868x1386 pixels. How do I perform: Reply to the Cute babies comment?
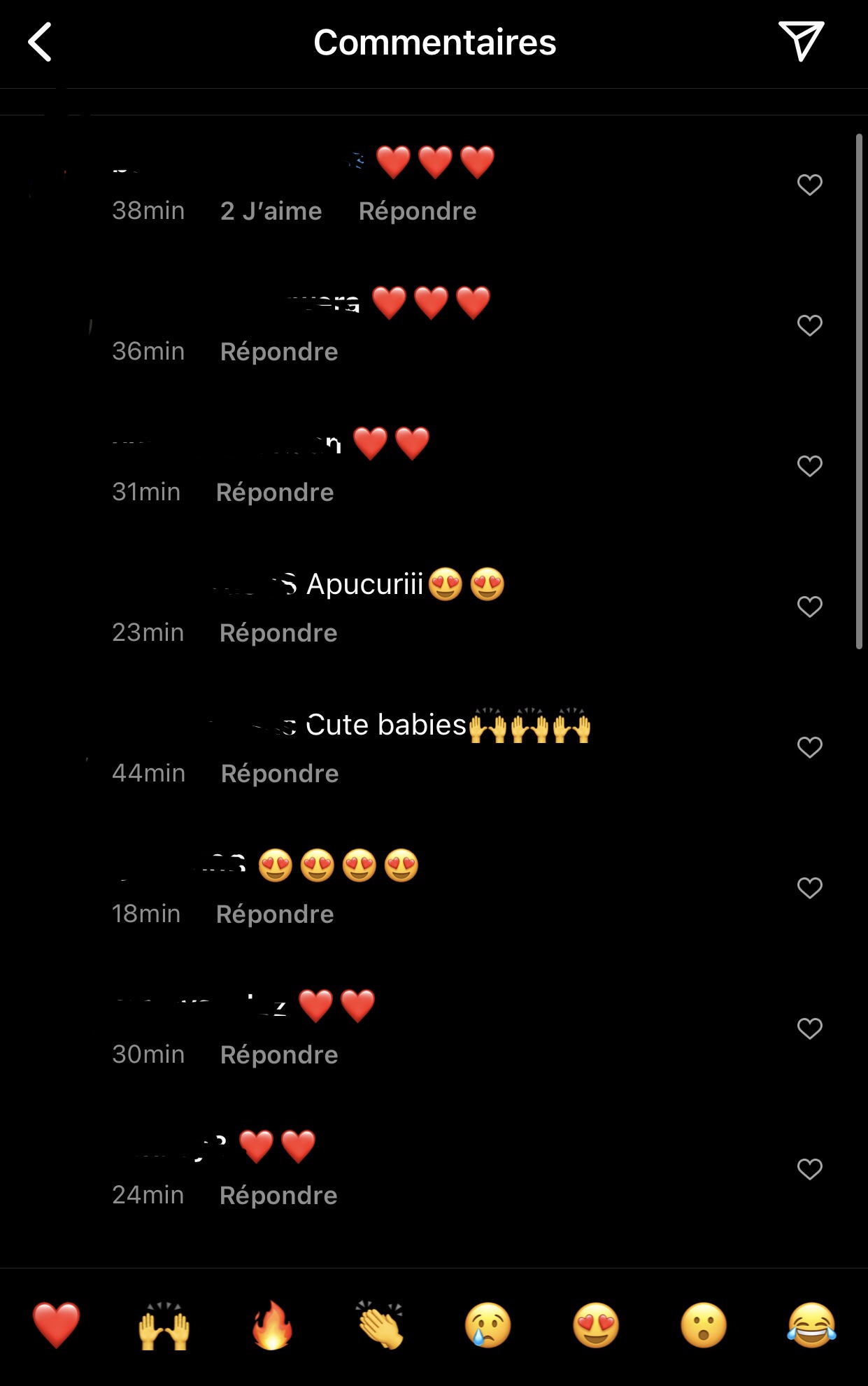(x=280, y=774)
